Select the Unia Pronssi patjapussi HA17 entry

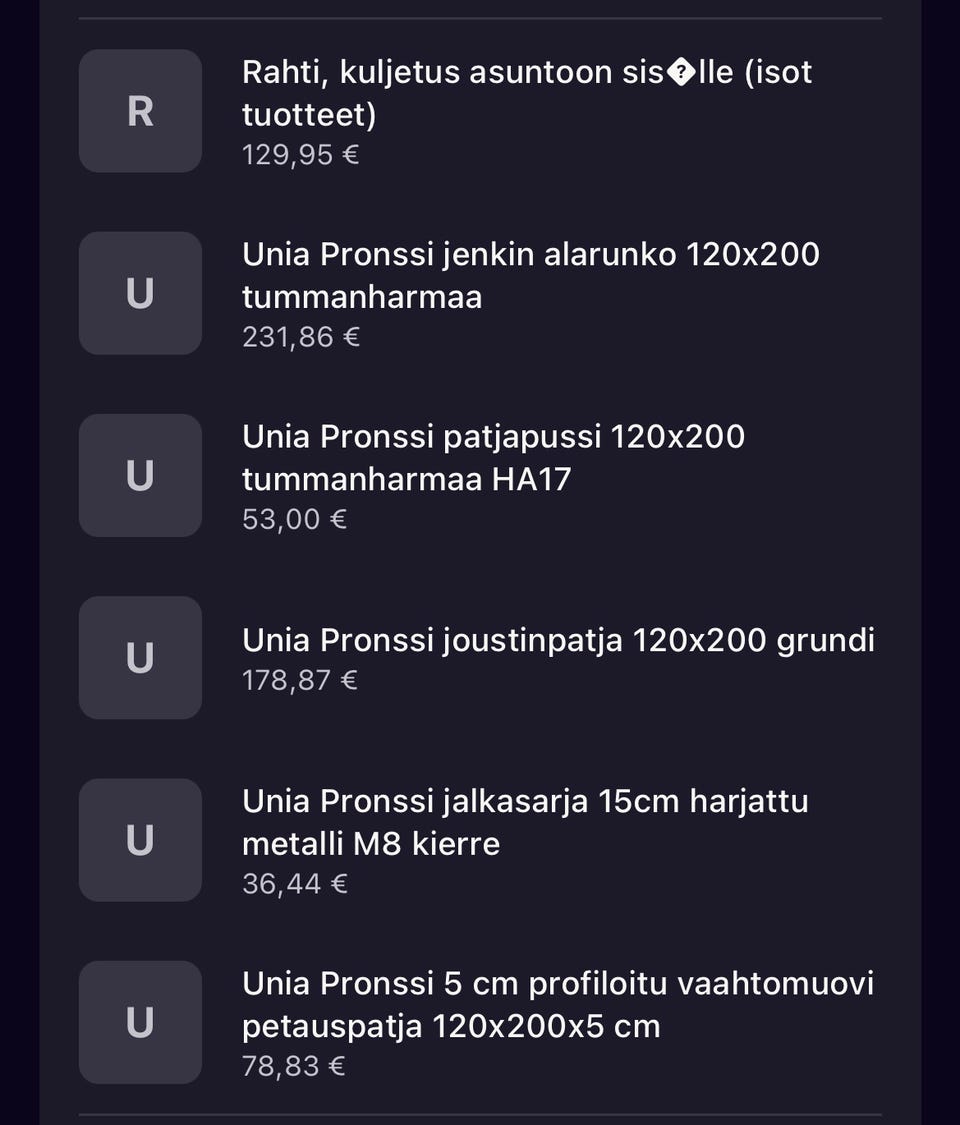coord(495,458)
